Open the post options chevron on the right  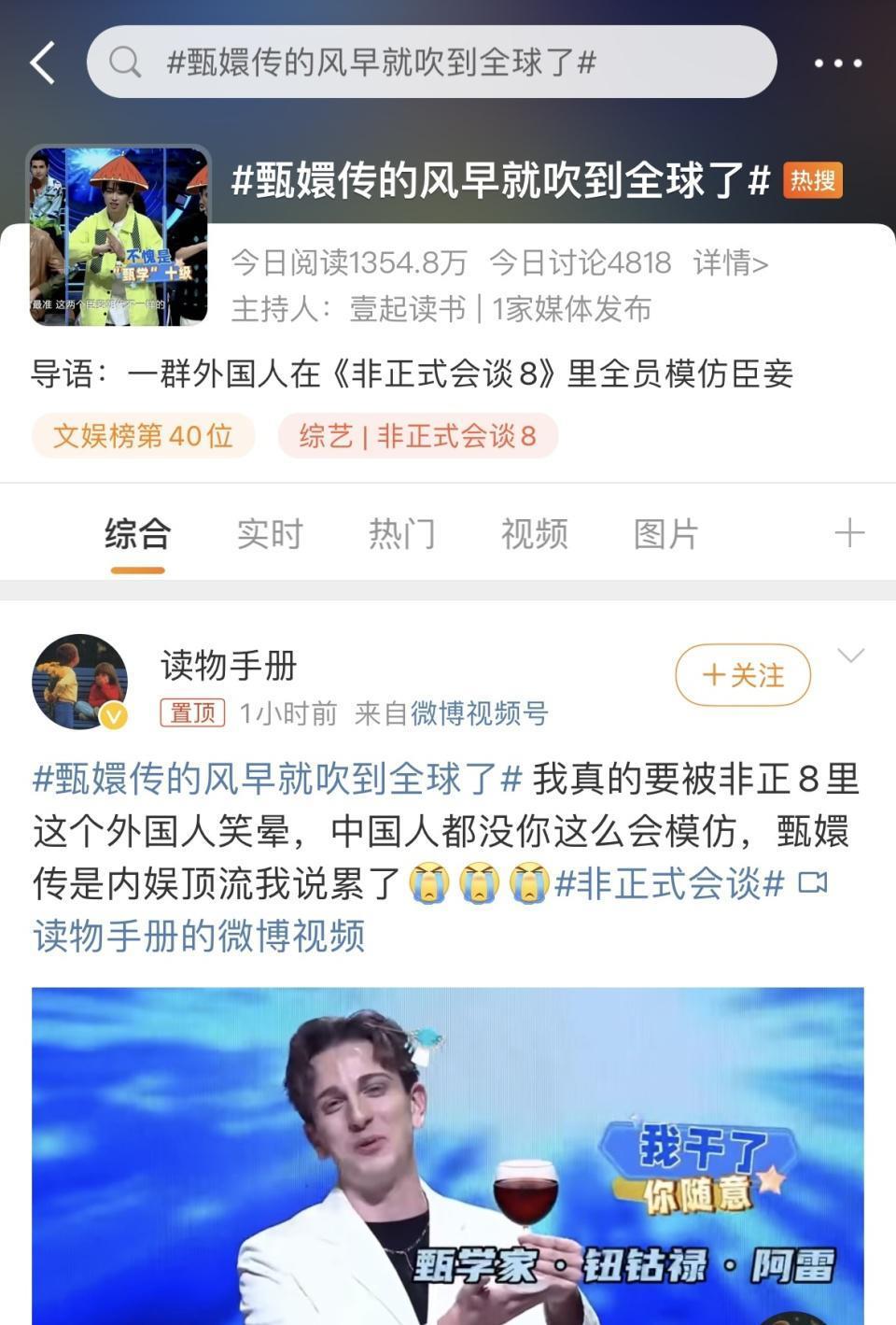850,654
